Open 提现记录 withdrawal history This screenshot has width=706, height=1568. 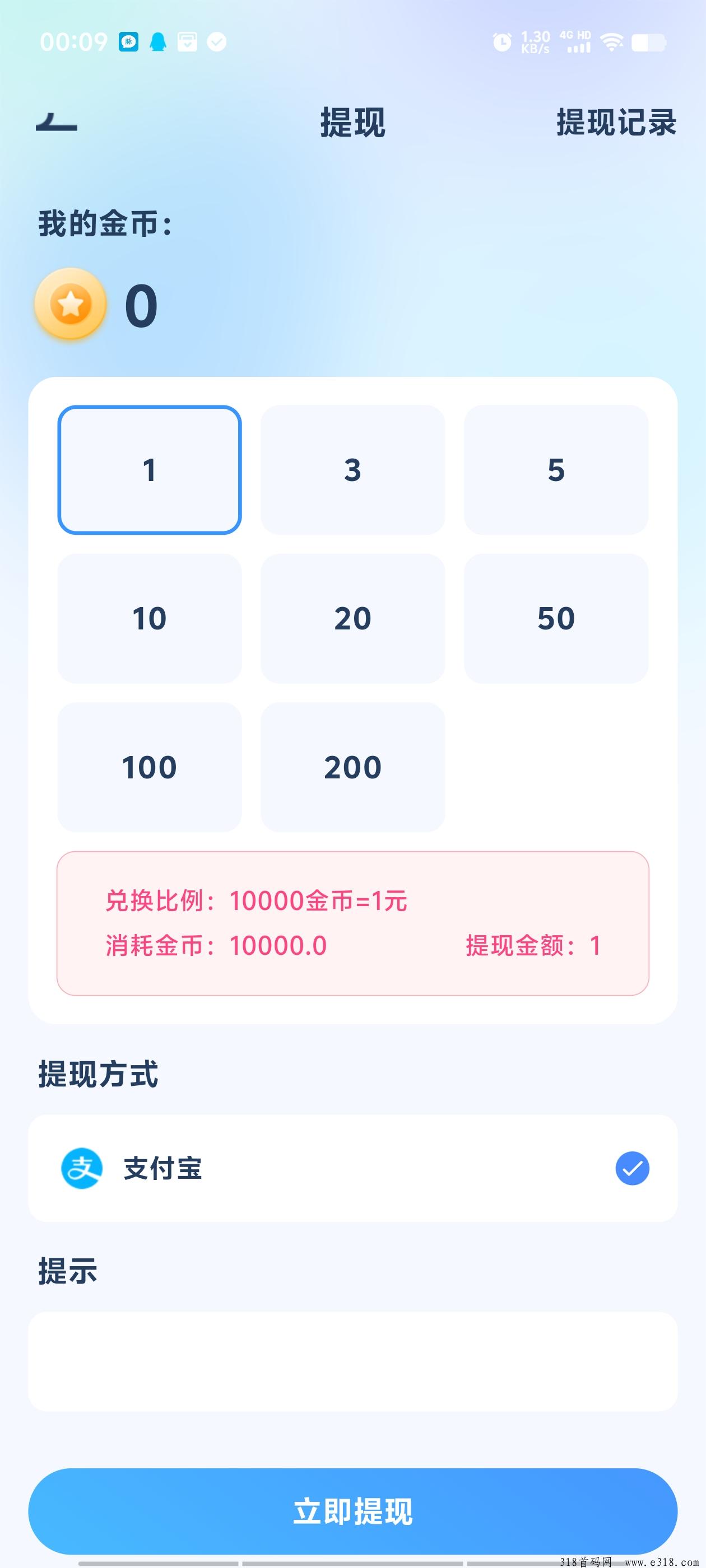[x=616, y=122]
